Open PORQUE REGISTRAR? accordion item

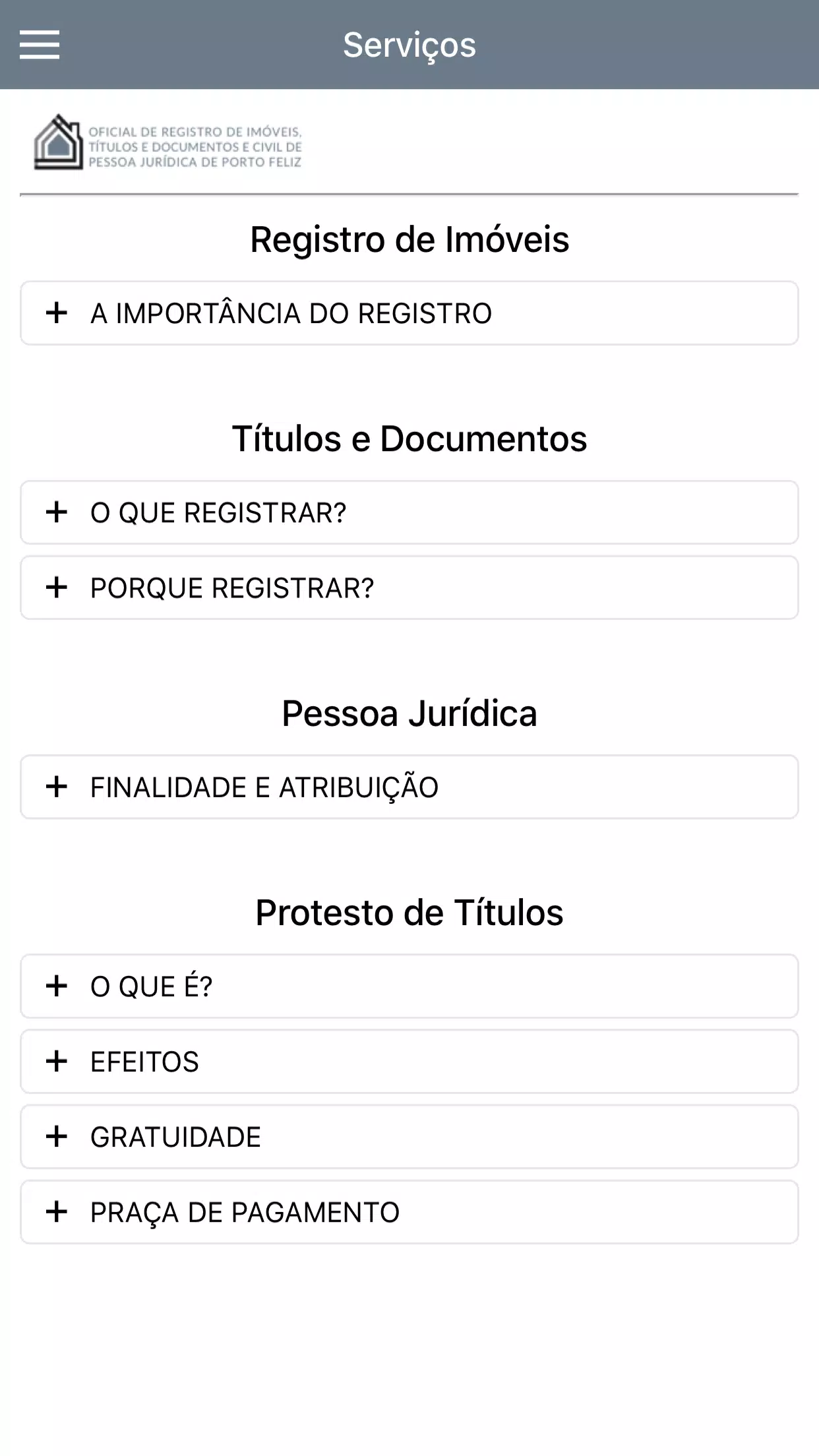tap(409, 588)
